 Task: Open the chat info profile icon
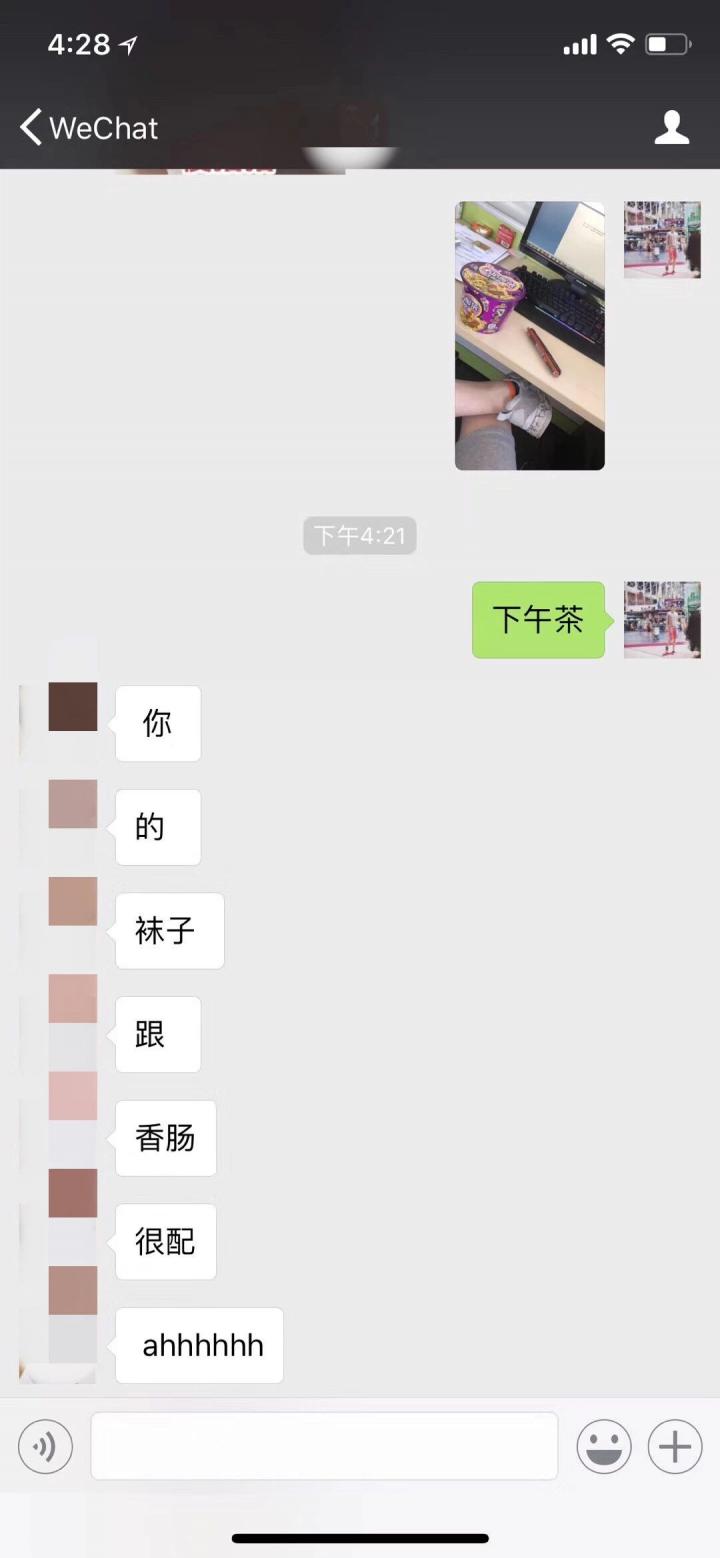coord(671,128)
